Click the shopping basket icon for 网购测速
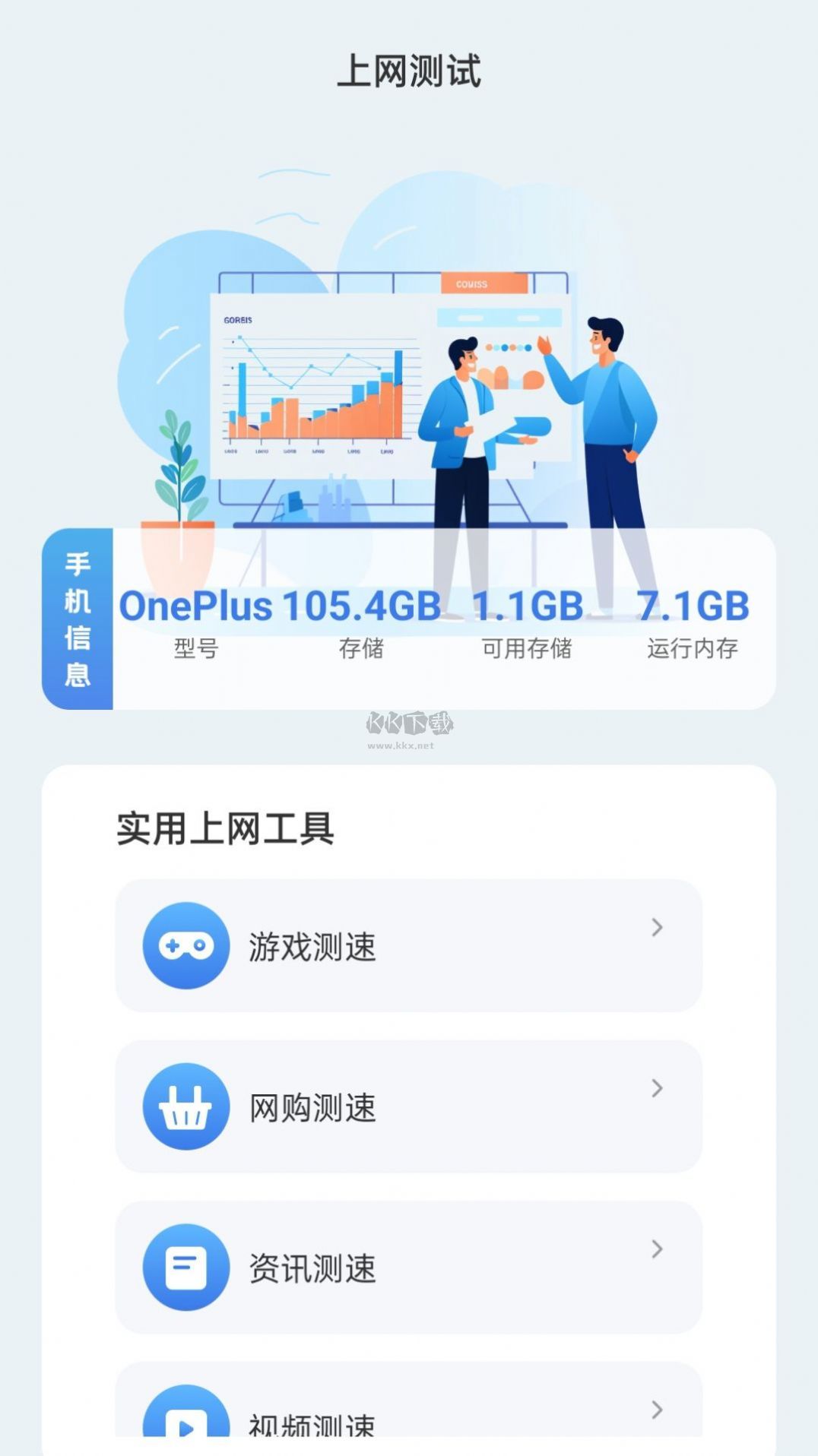This screenshot has width=818, height=1456. 186,1106
